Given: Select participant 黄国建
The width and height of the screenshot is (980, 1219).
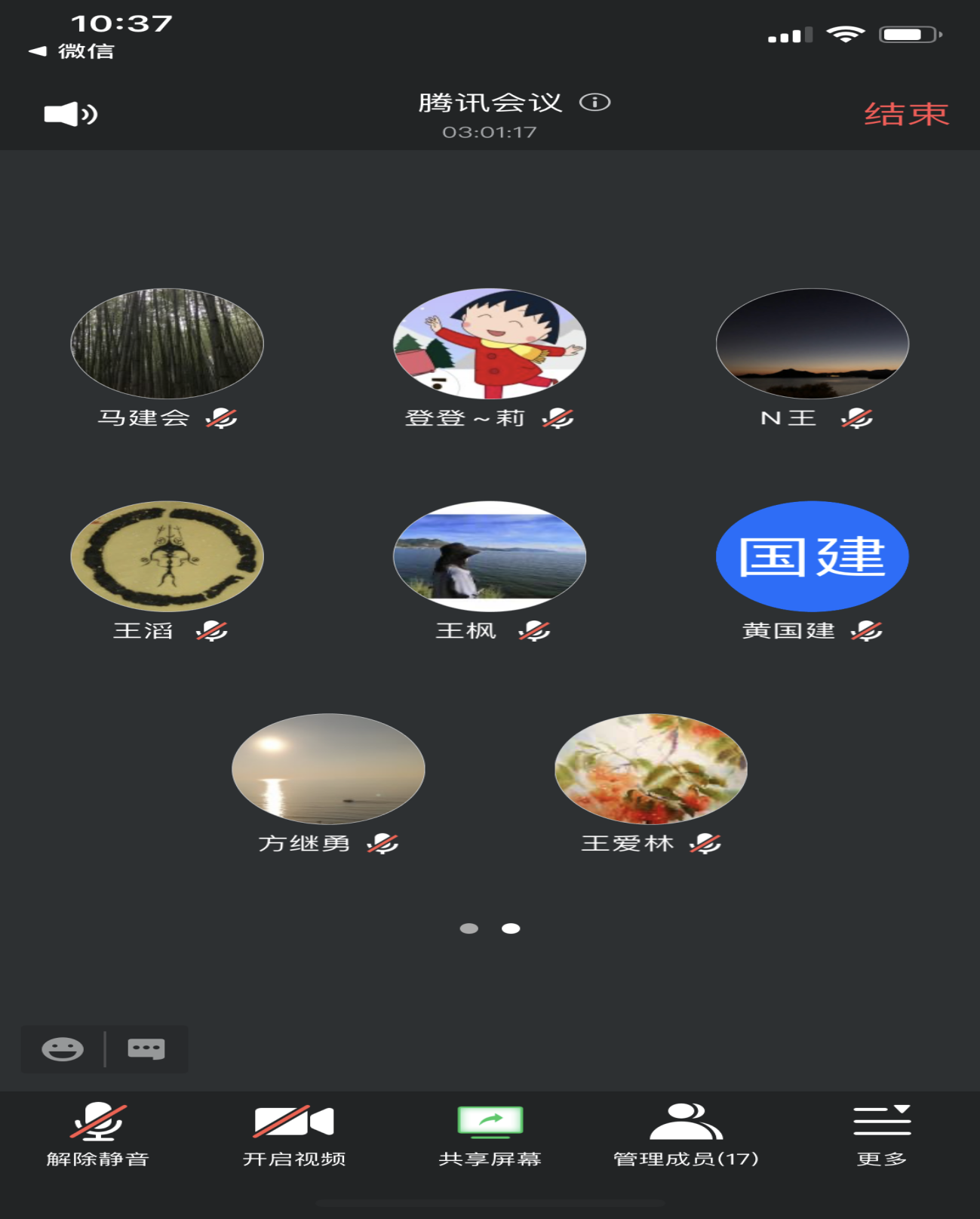Looking at the screenshot, I should point(813,557).
